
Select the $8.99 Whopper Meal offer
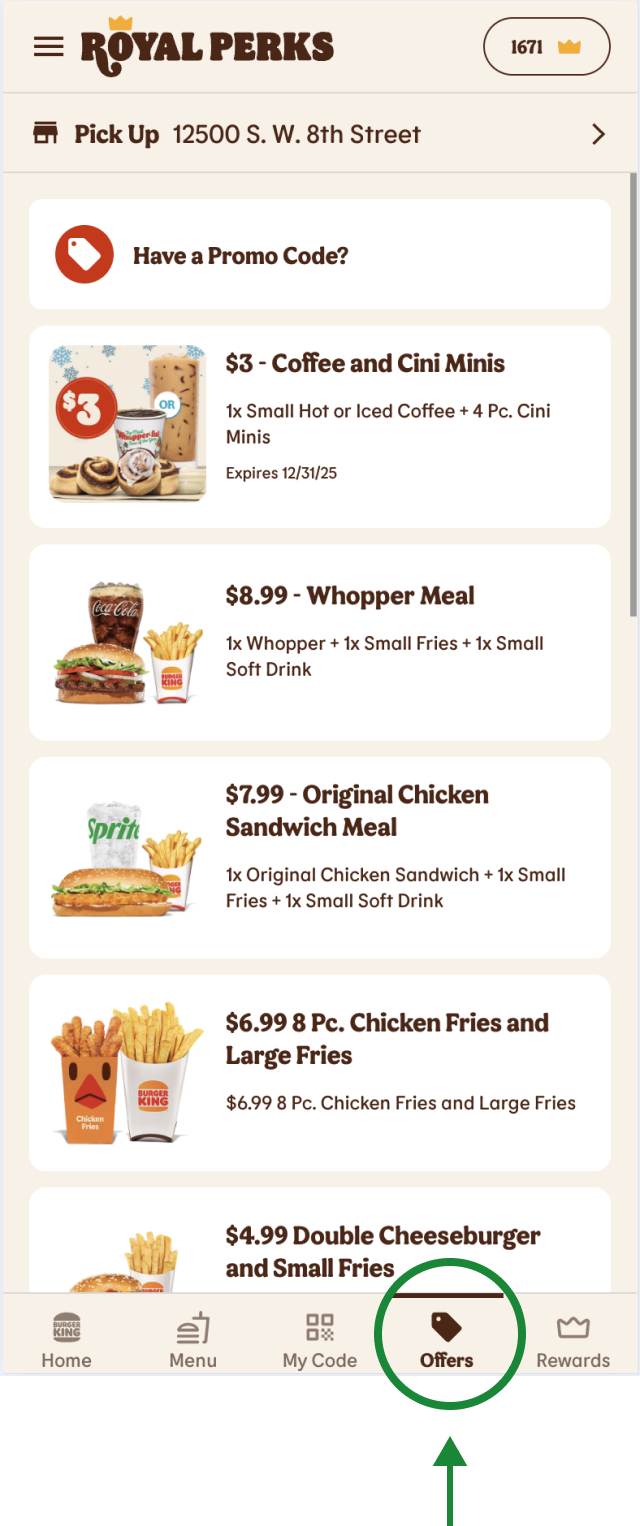(320, 642)
